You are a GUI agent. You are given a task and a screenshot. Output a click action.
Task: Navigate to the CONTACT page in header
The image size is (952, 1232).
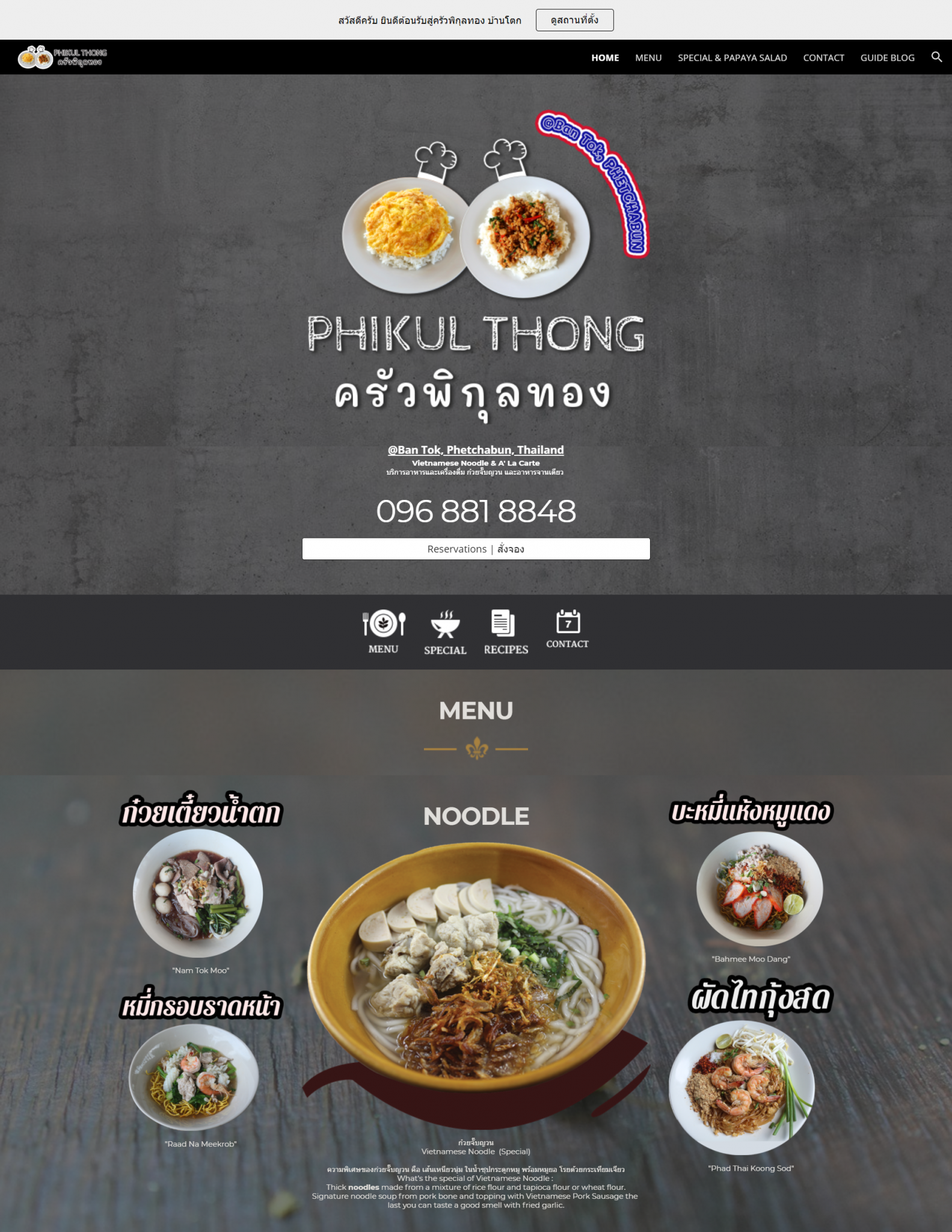pyautogui.click(x=823, y=58)
